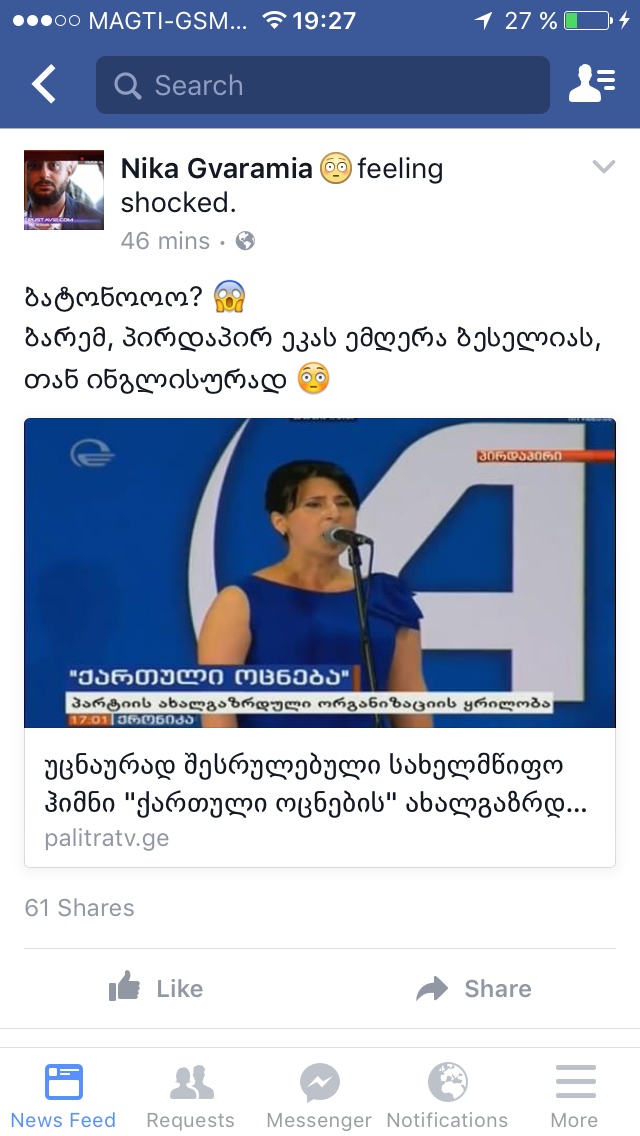The width and height of the screenshot is (640, 1136).
Task: Share Nika Gvaramia's post
Action: pyautogui.click(x=474, y=988)
